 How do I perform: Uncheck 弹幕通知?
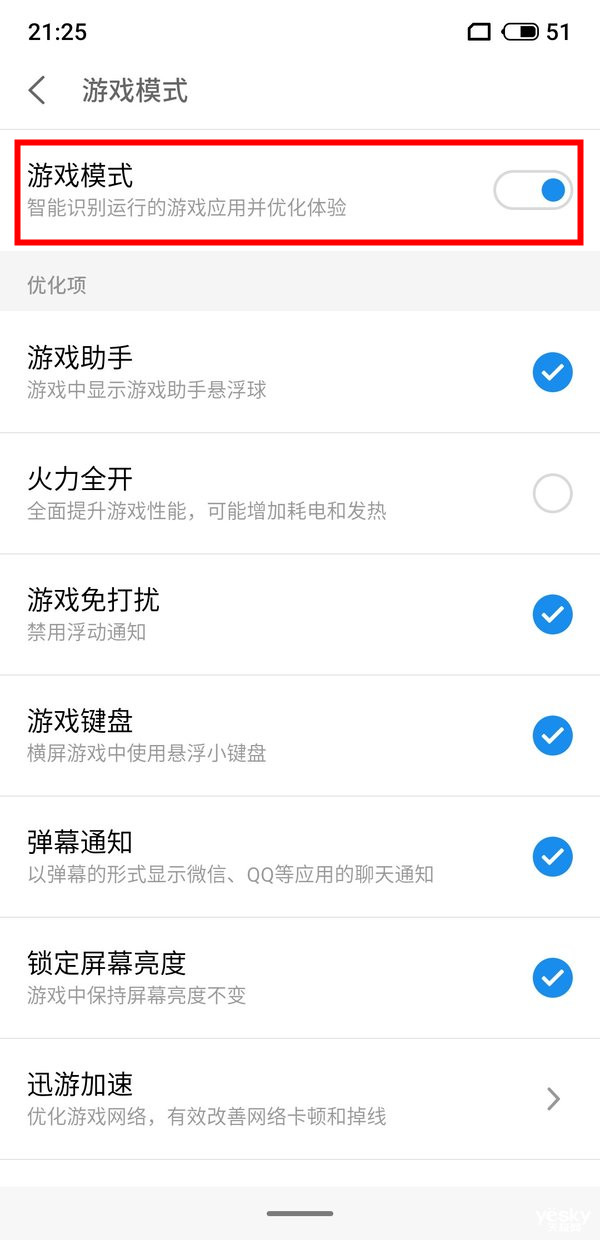(552, 857)
